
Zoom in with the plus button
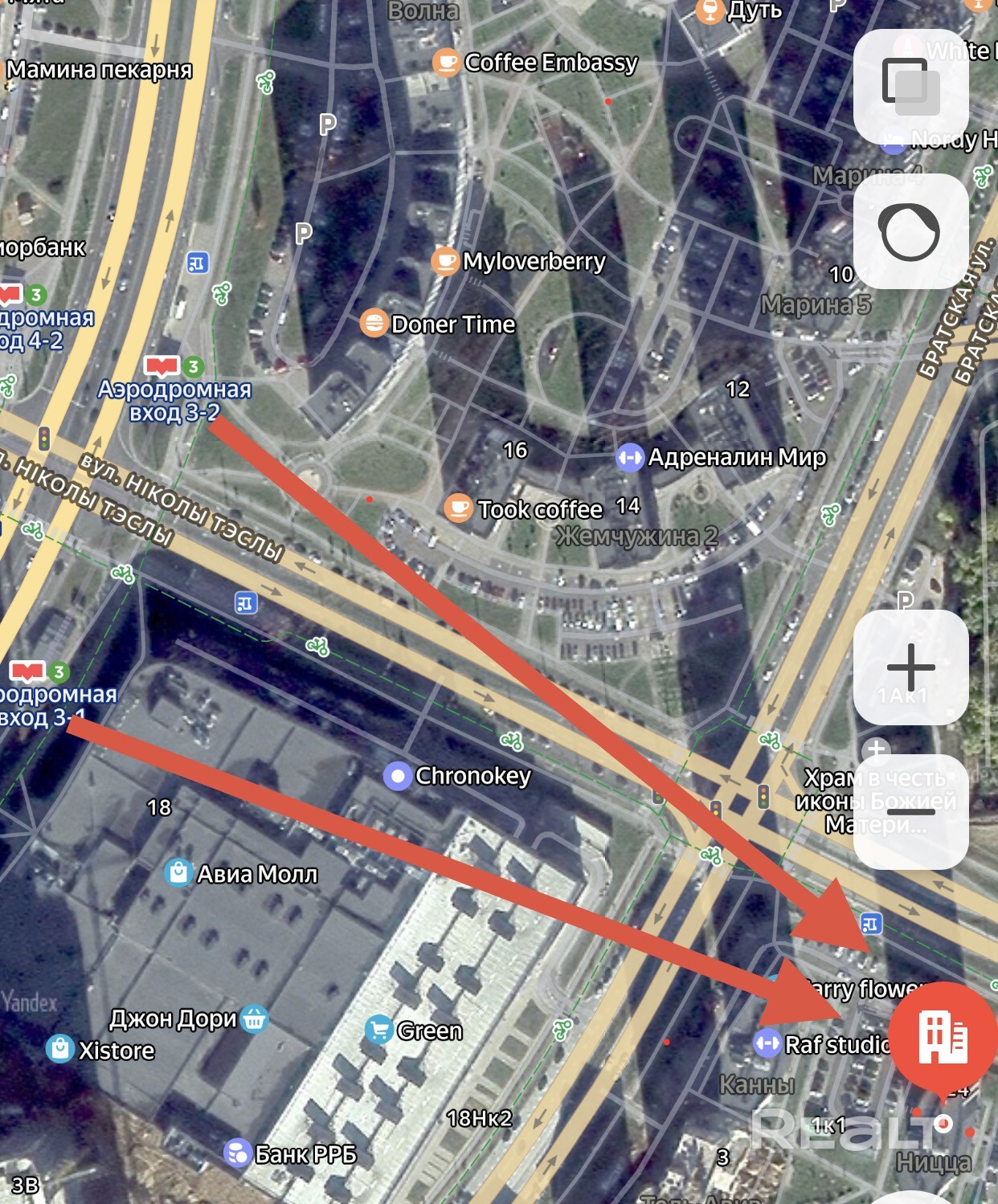click(x=910, y=667)
